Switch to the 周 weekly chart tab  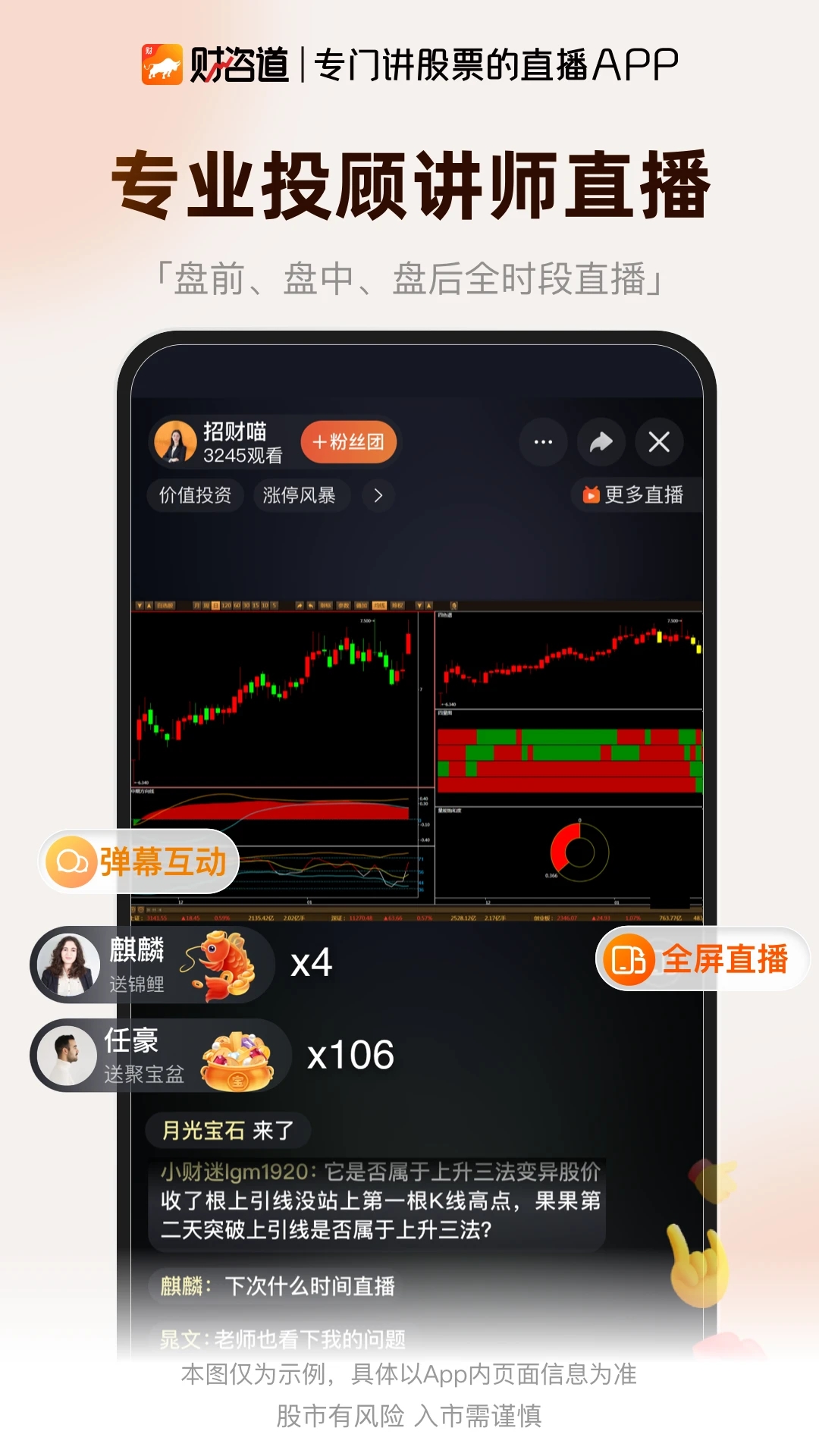coord(205,605)
